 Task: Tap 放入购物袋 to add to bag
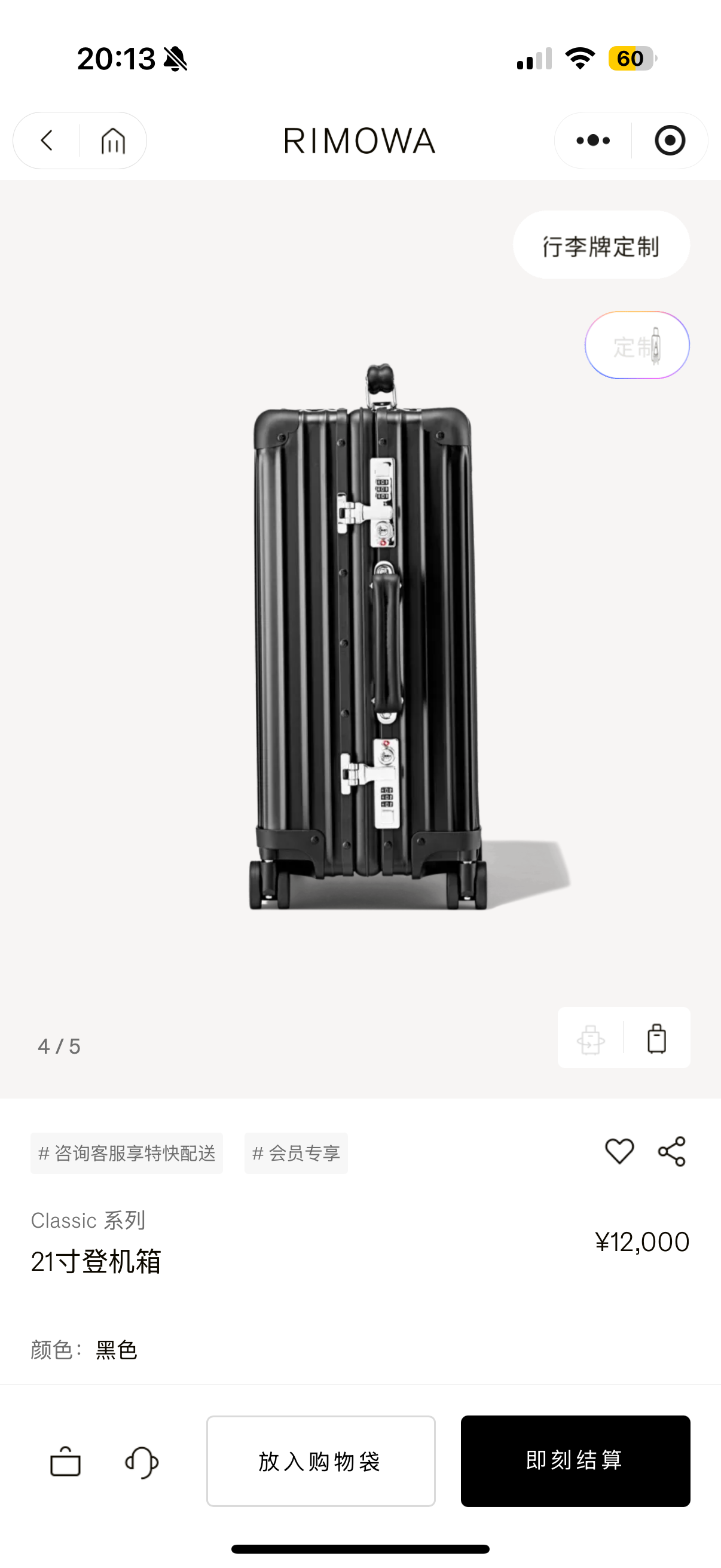tap(320, 1461)
